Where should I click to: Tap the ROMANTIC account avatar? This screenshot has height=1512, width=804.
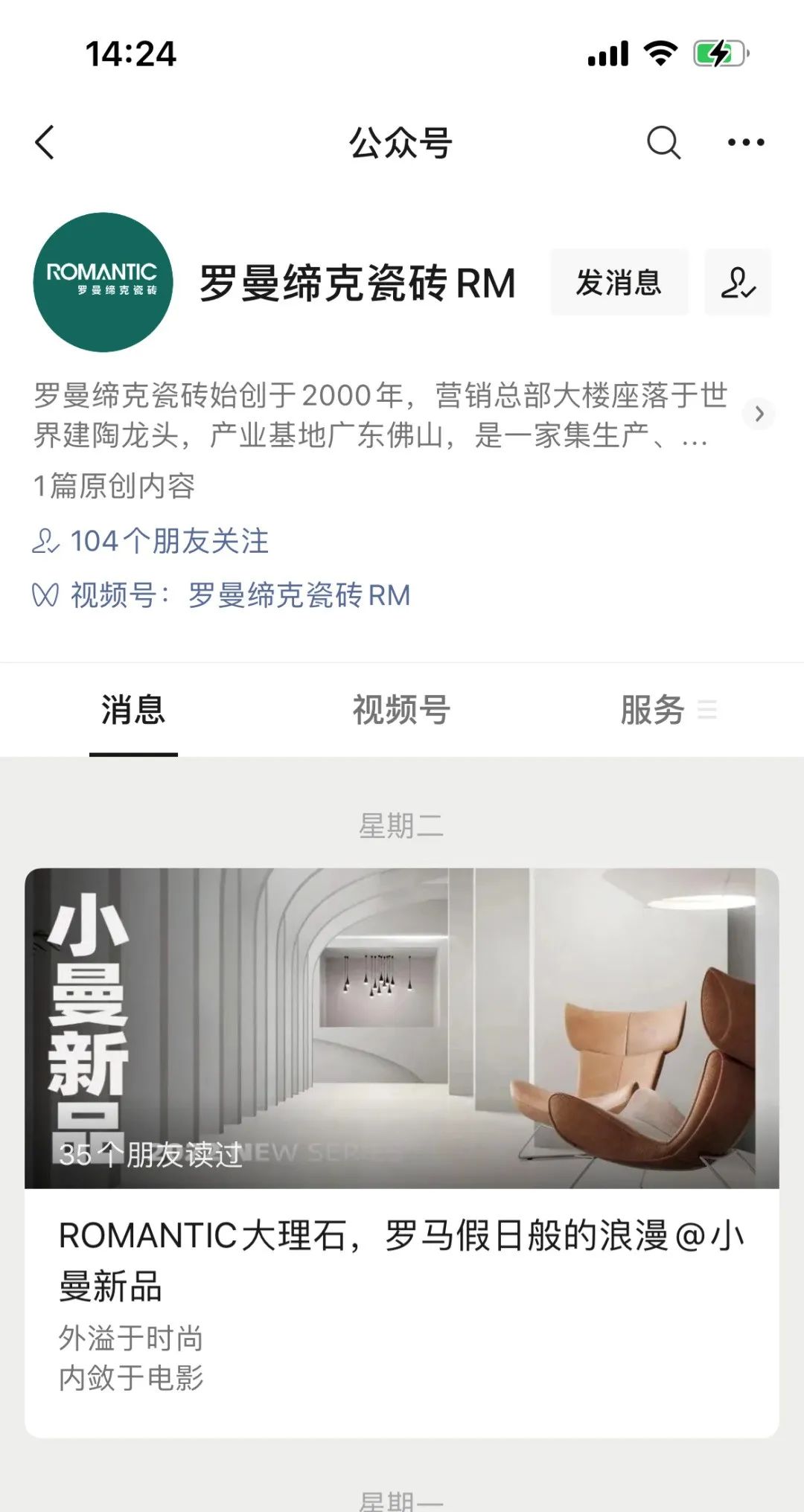[103, 283]
